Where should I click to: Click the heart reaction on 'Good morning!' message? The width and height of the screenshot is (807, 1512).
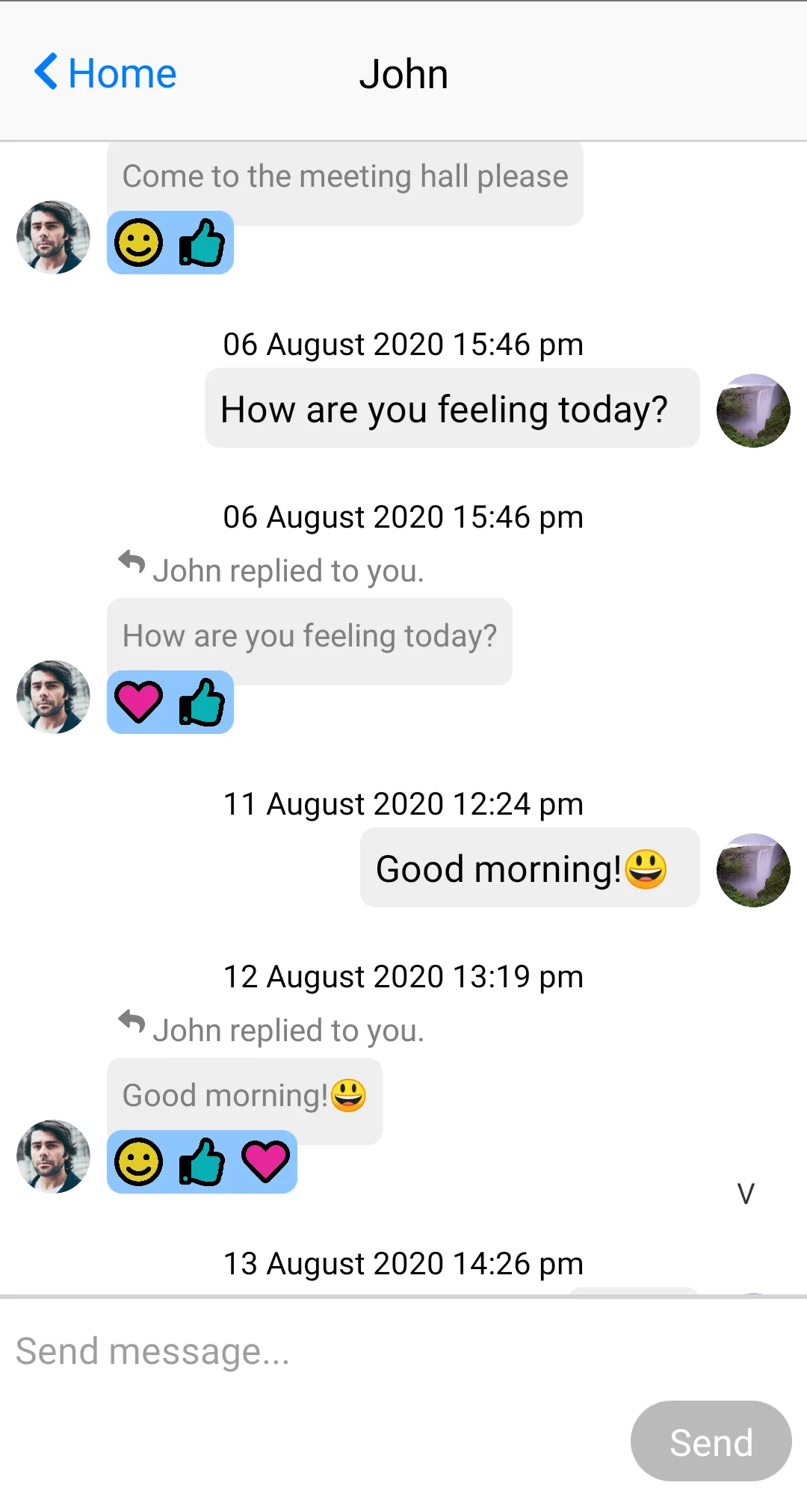coord(265,1161)
